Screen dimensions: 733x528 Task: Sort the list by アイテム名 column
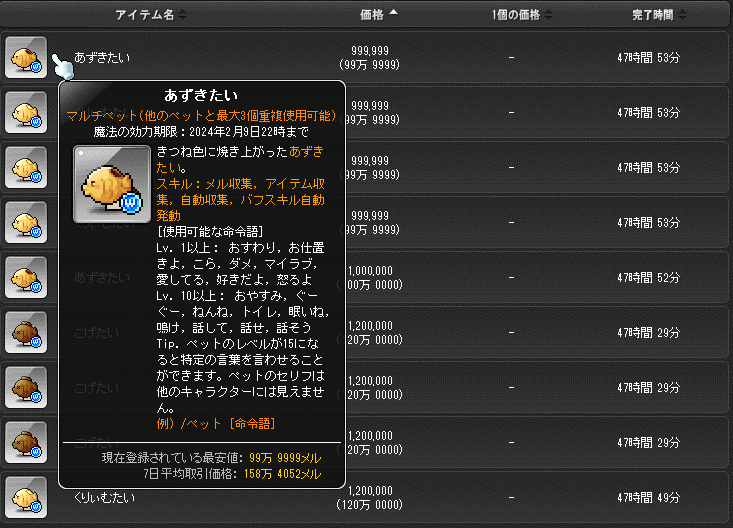tap(150, 14)
